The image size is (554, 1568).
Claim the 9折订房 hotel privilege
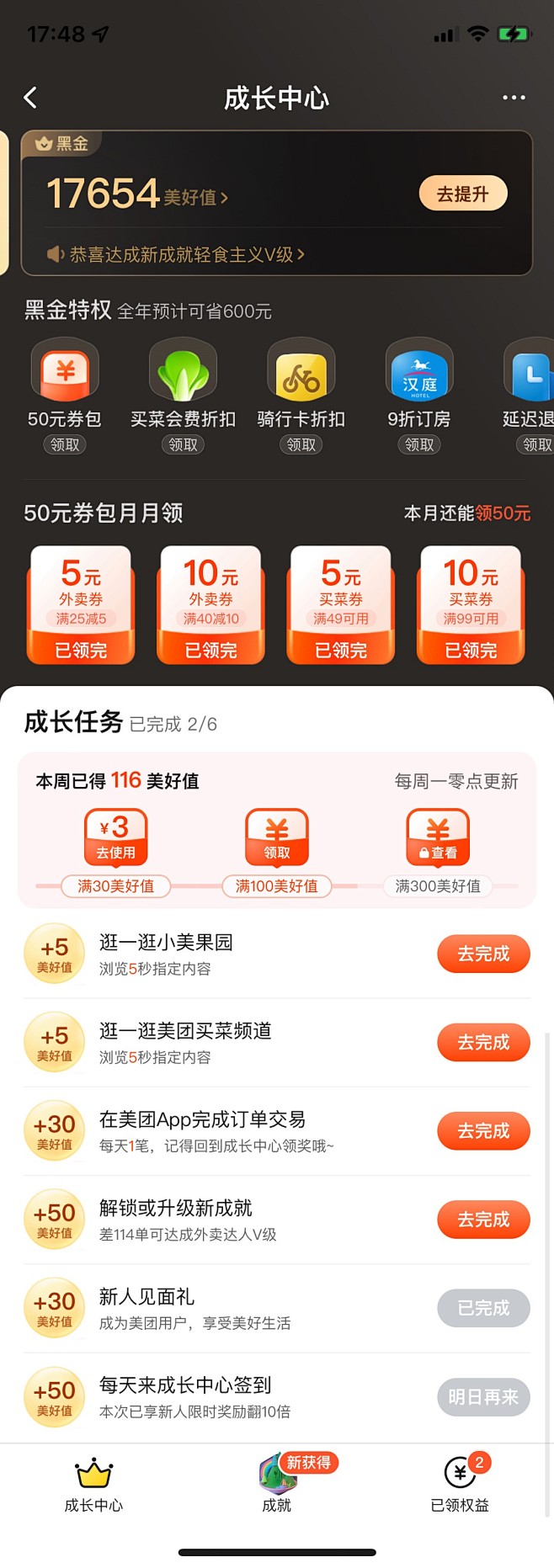tap(419, 444)
